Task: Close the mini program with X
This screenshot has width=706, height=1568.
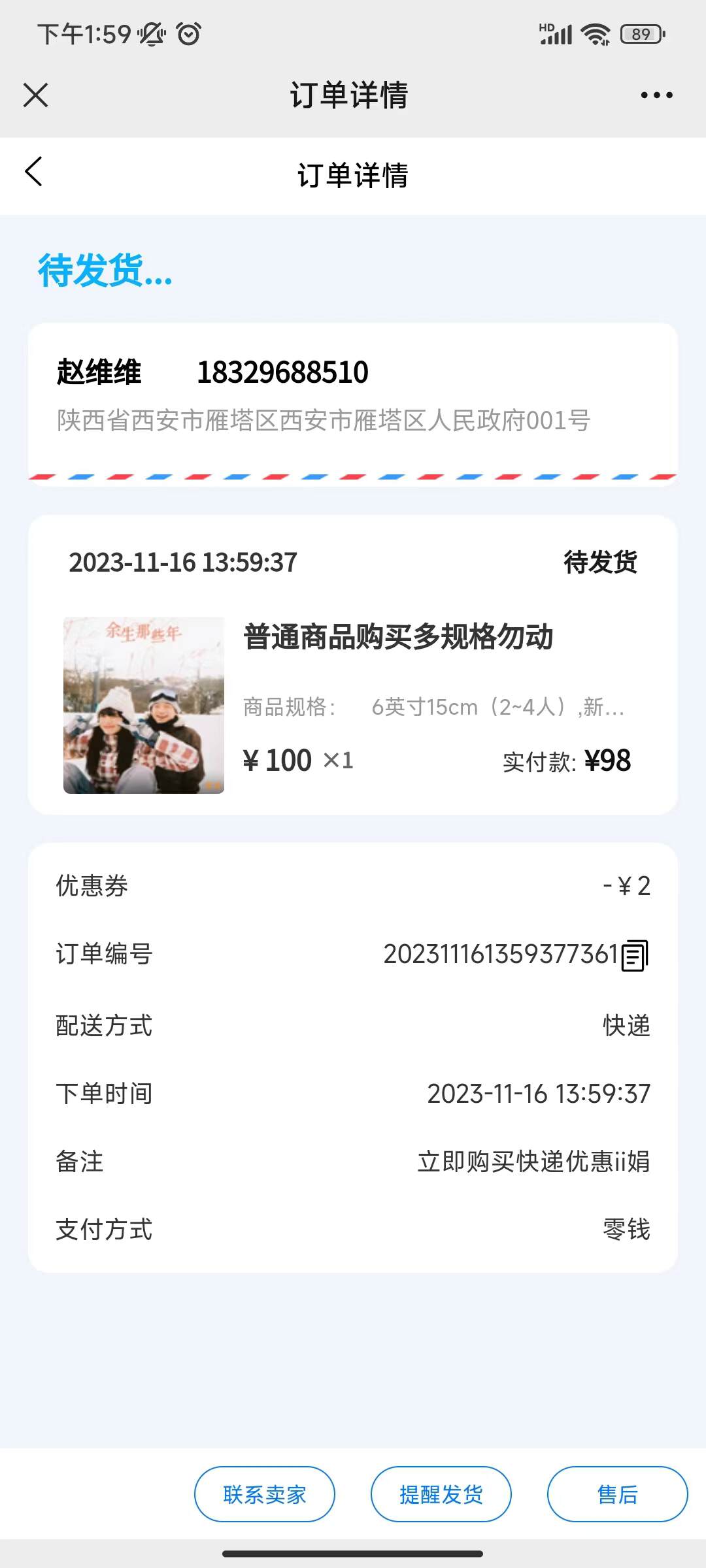Action: [36, 95]
